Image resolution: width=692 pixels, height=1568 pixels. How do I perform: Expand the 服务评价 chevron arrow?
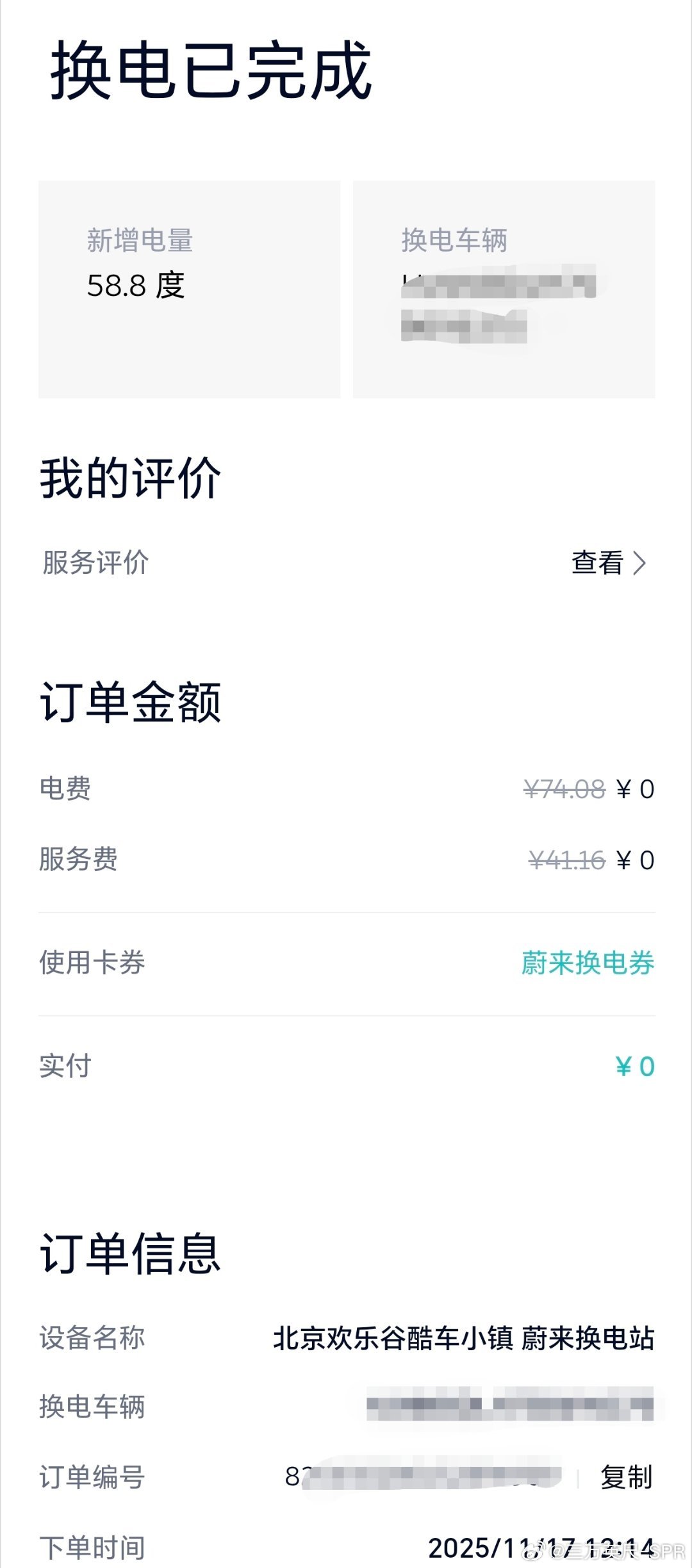[639, 564]
